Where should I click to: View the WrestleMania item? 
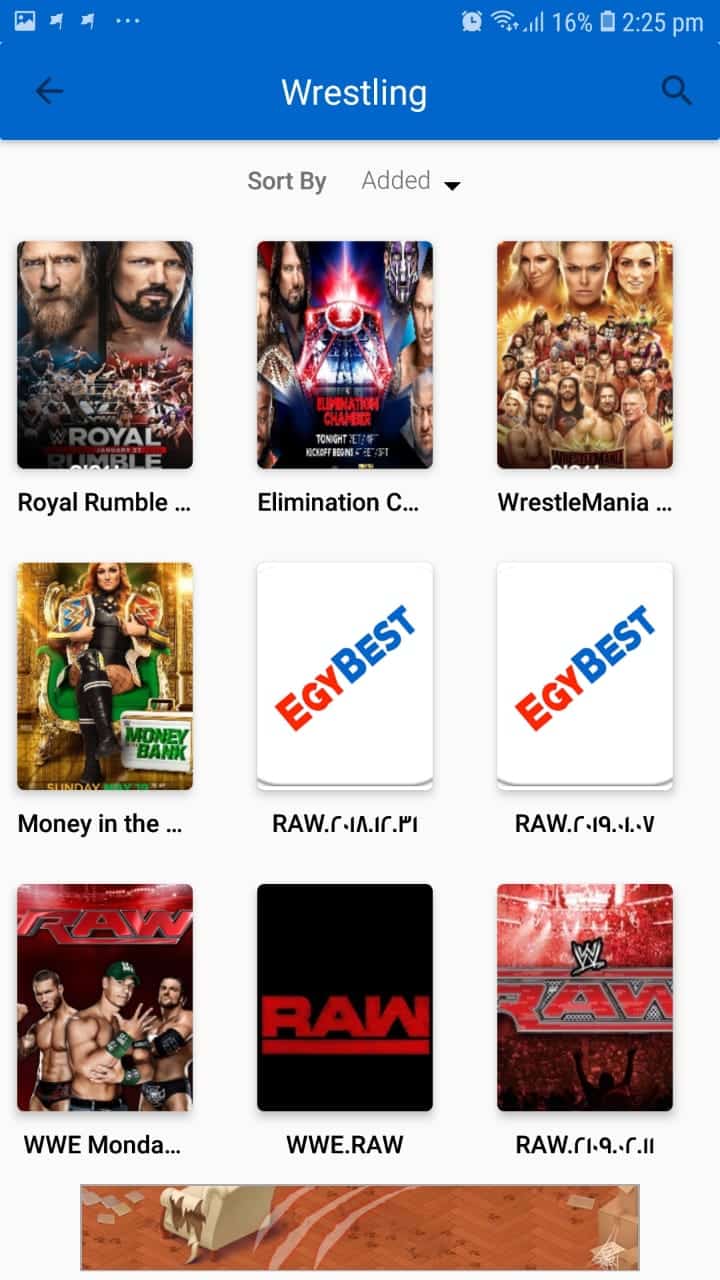point(585,355)
